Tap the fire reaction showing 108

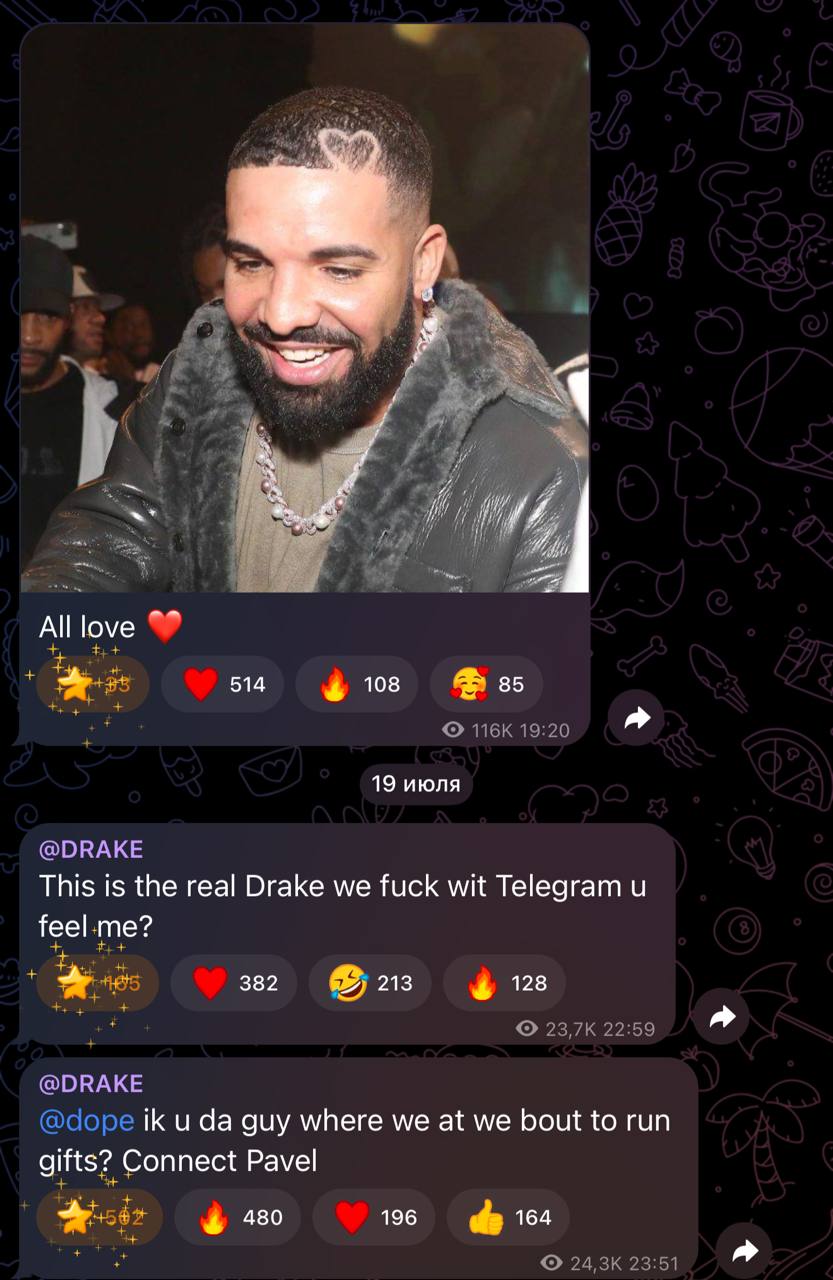[x=358, y=684]
